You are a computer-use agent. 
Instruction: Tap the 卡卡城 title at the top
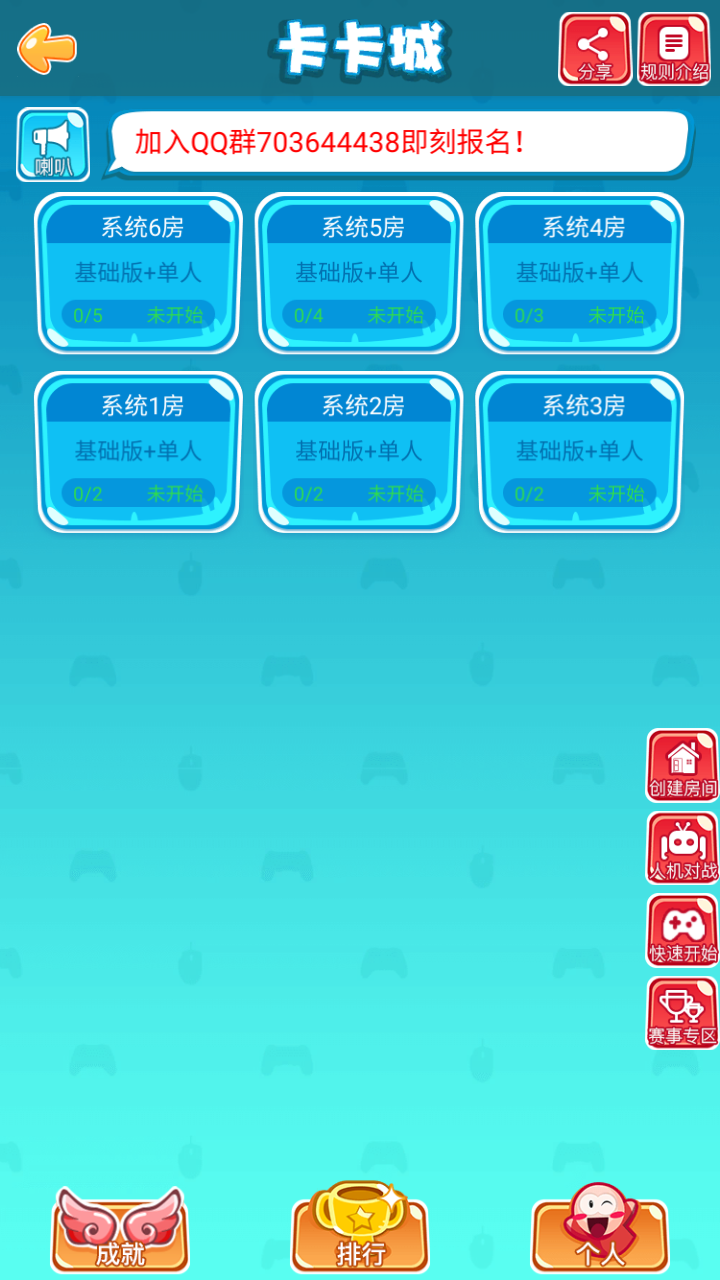pyautogui.click(x=360, y=45)
